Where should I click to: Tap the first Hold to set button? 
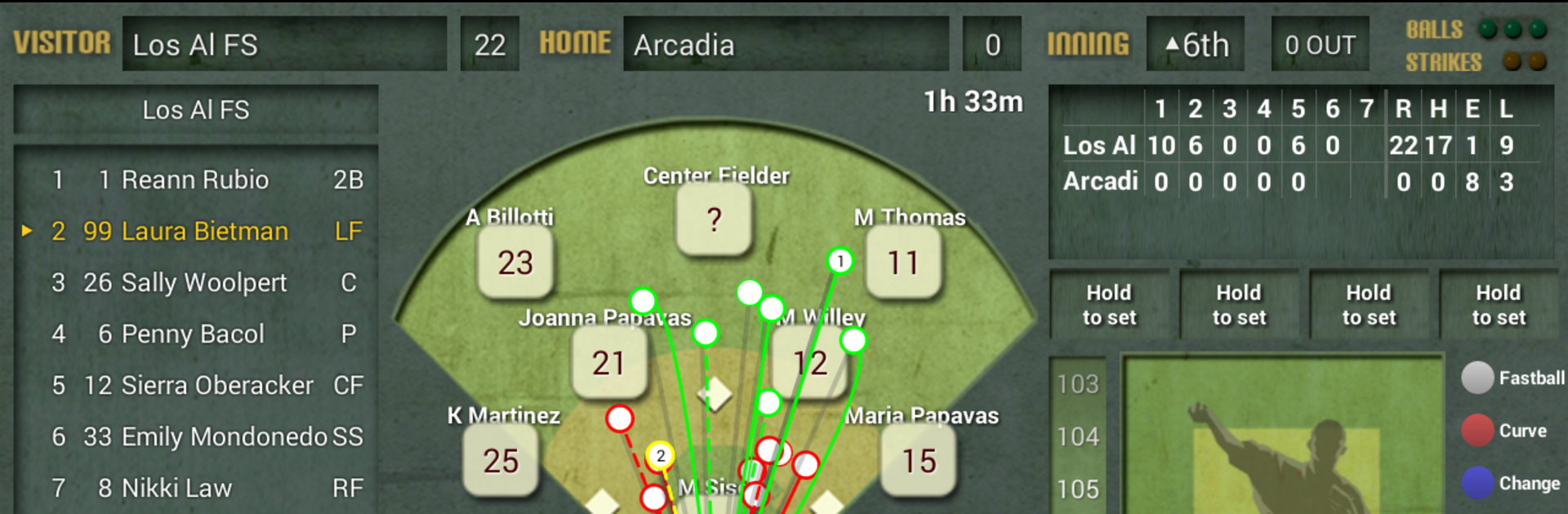pyautogui.click(x=1109, y=305)
